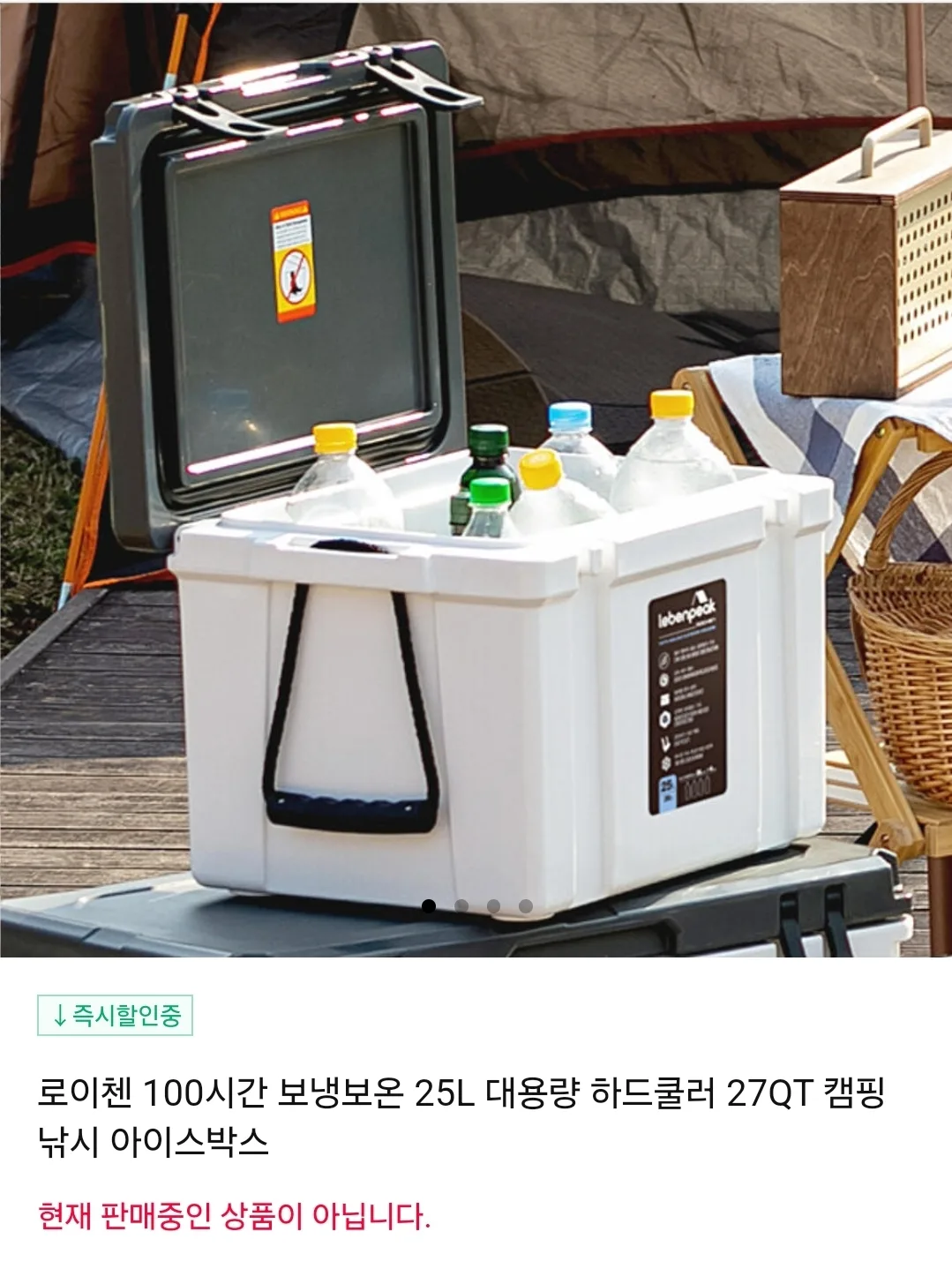The width and height of the screenshot is (952, 1269).
Task: Jump to the second image indicator dot
Action: [461, 905]
